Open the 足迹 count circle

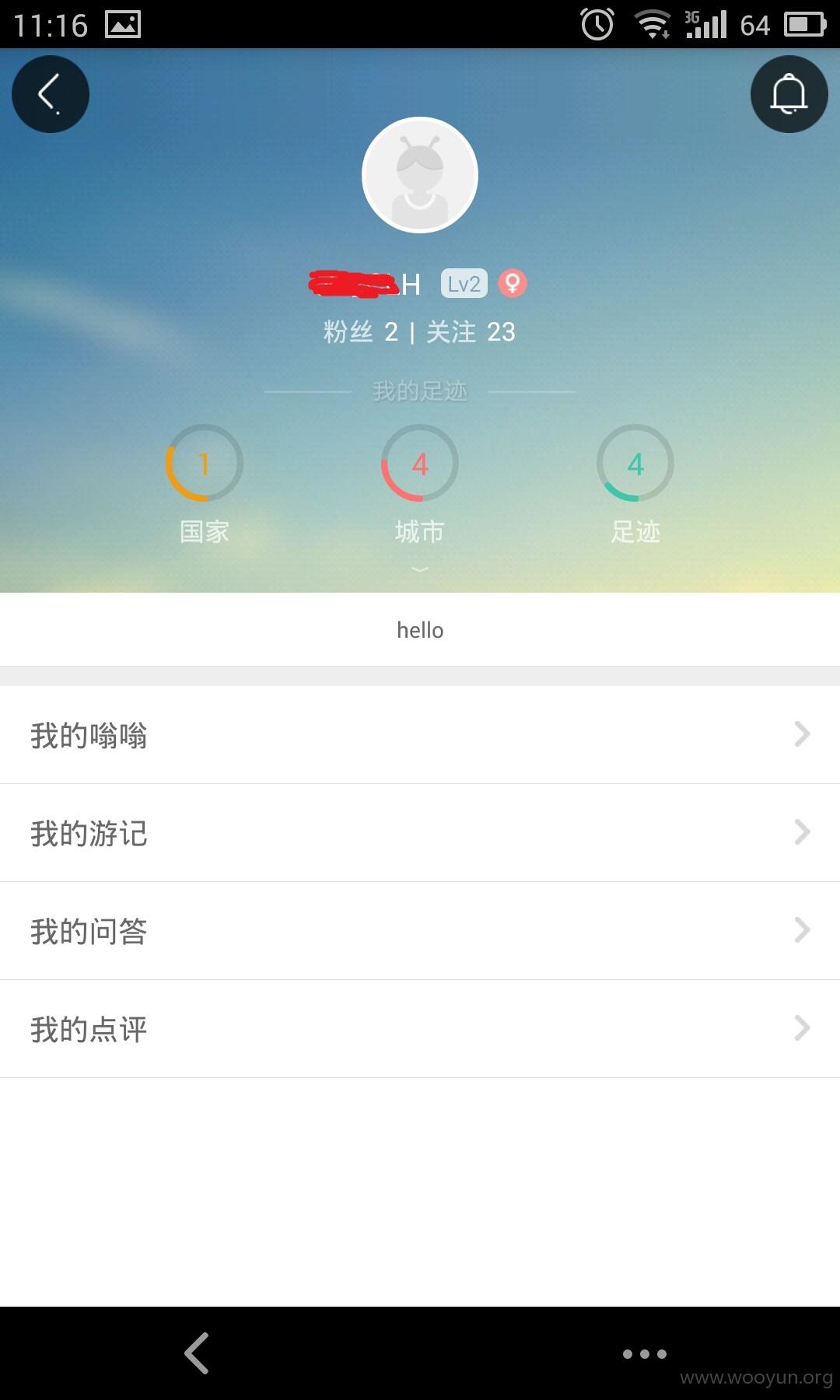coord(635,463)
